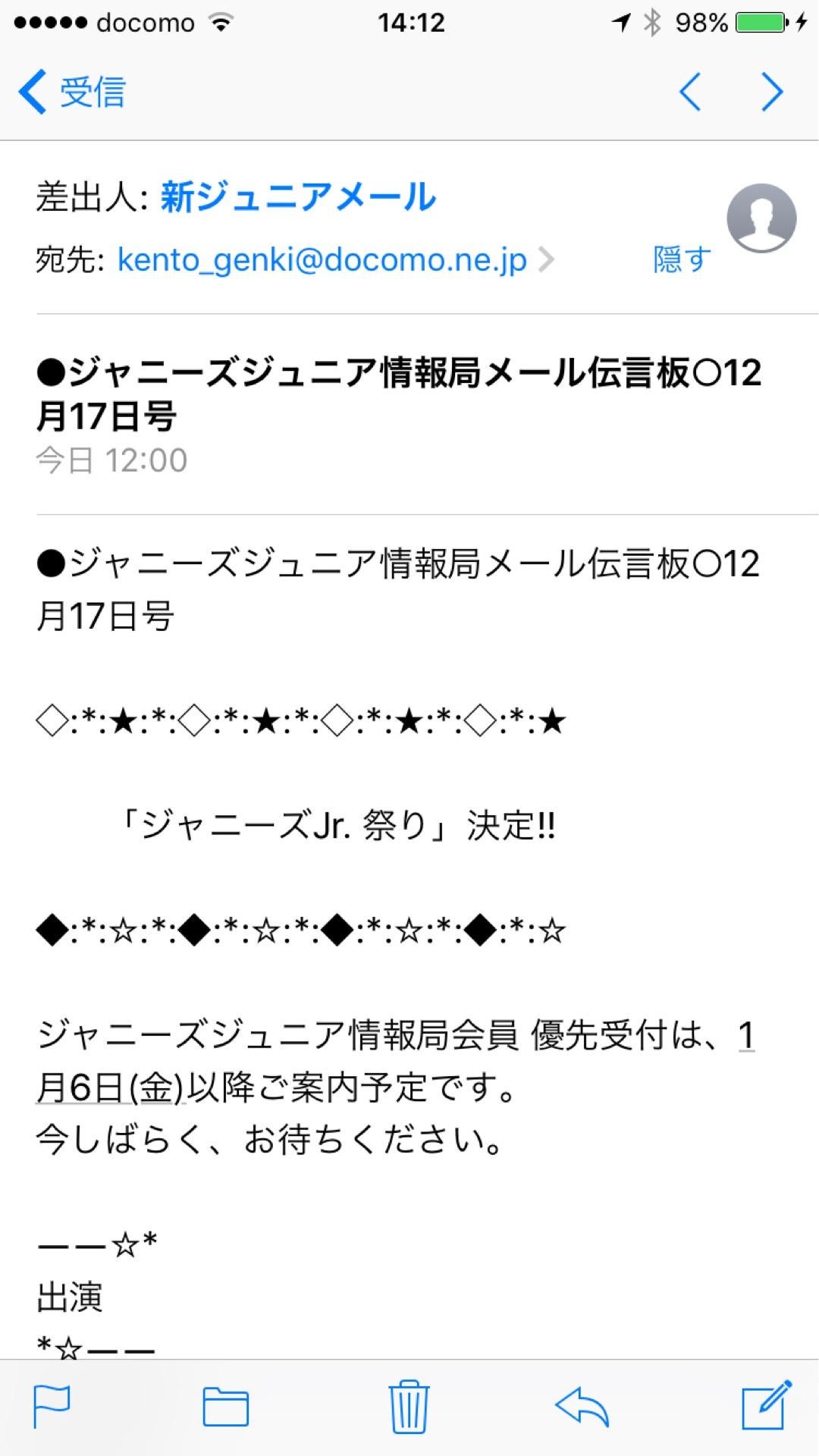Go to the previous message arrow
Image resolution: width=819 pixels, height=1456 pixels.
[690, 92]
